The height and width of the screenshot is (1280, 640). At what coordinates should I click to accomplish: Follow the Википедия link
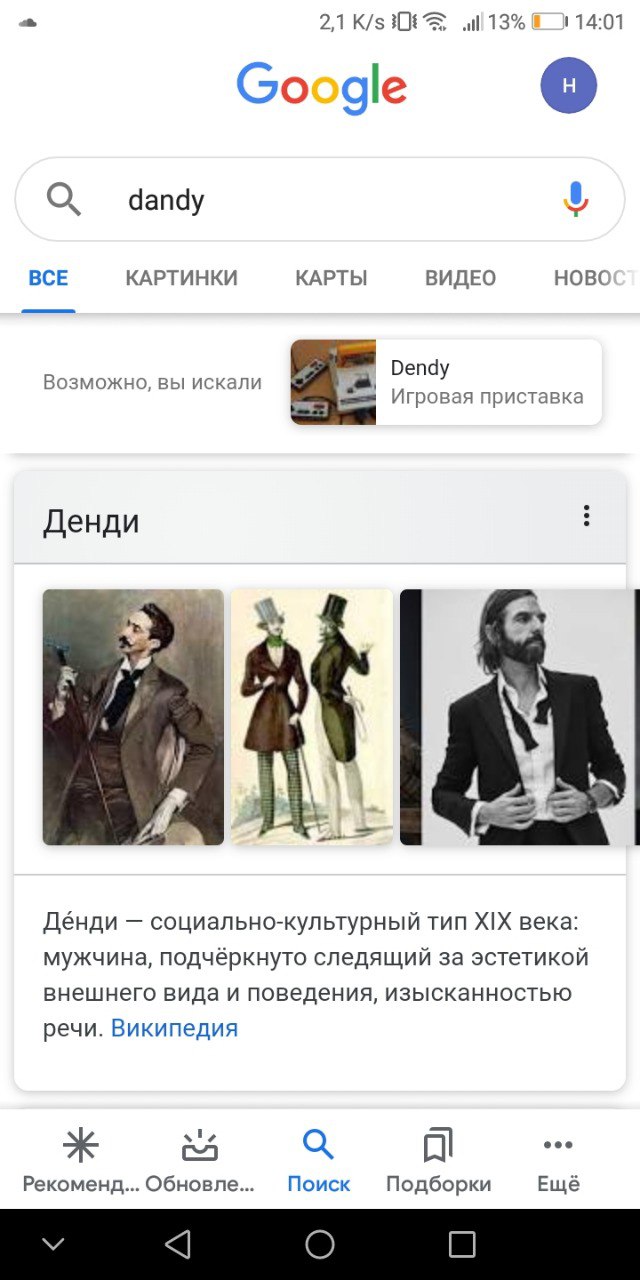[174, 1028]
